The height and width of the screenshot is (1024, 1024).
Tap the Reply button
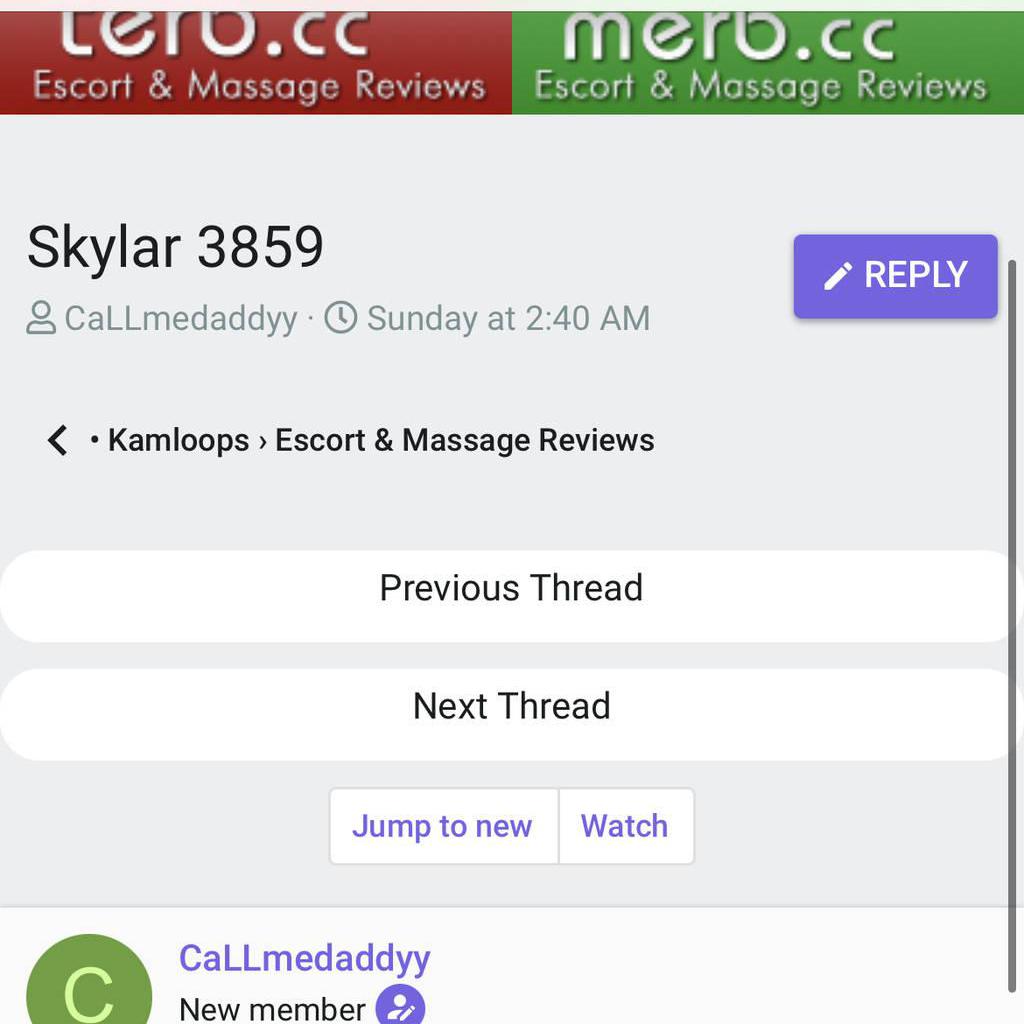[895, 276]
